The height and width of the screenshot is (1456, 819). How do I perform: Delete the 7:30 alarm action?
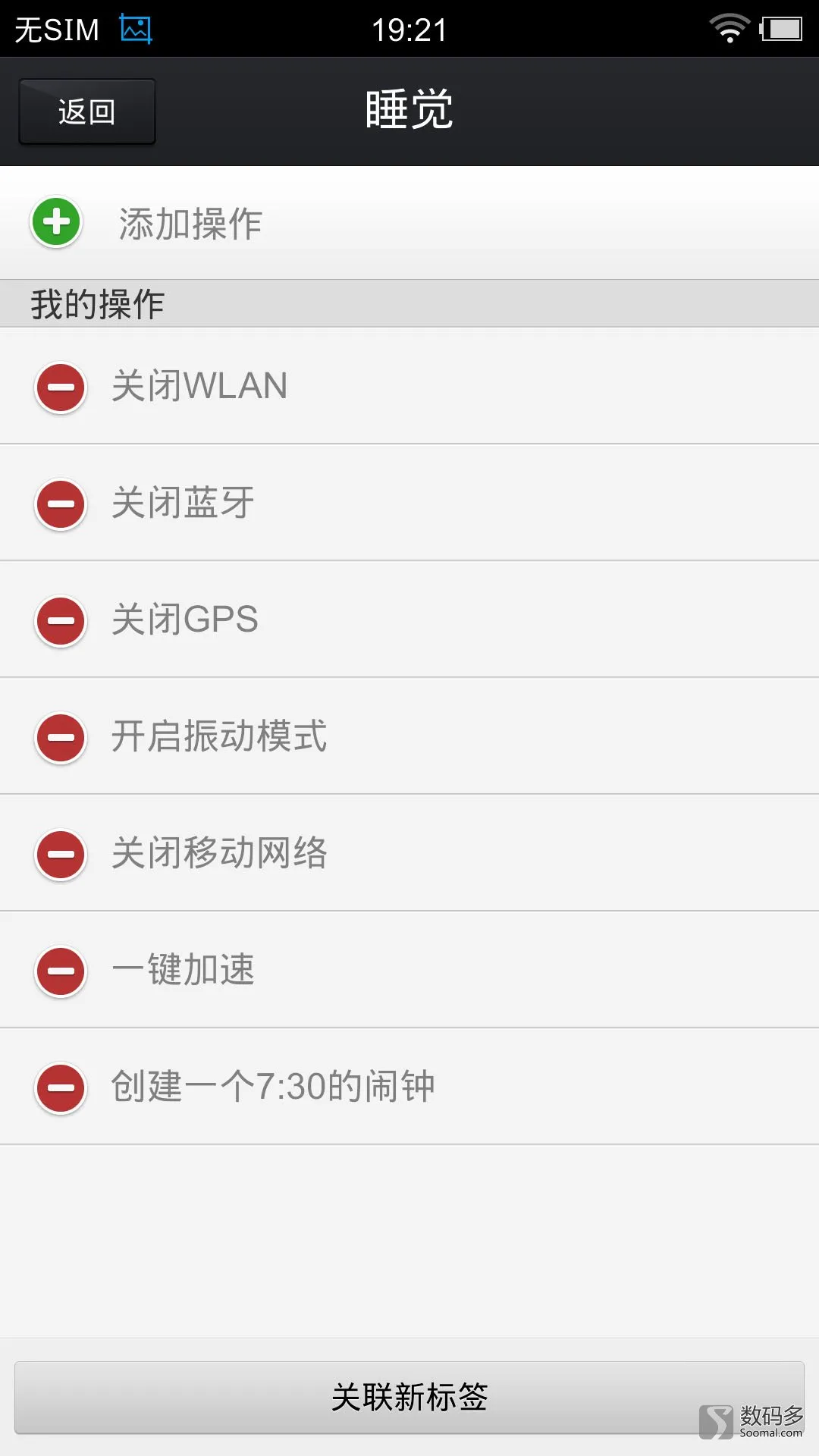click(61, 1088)
